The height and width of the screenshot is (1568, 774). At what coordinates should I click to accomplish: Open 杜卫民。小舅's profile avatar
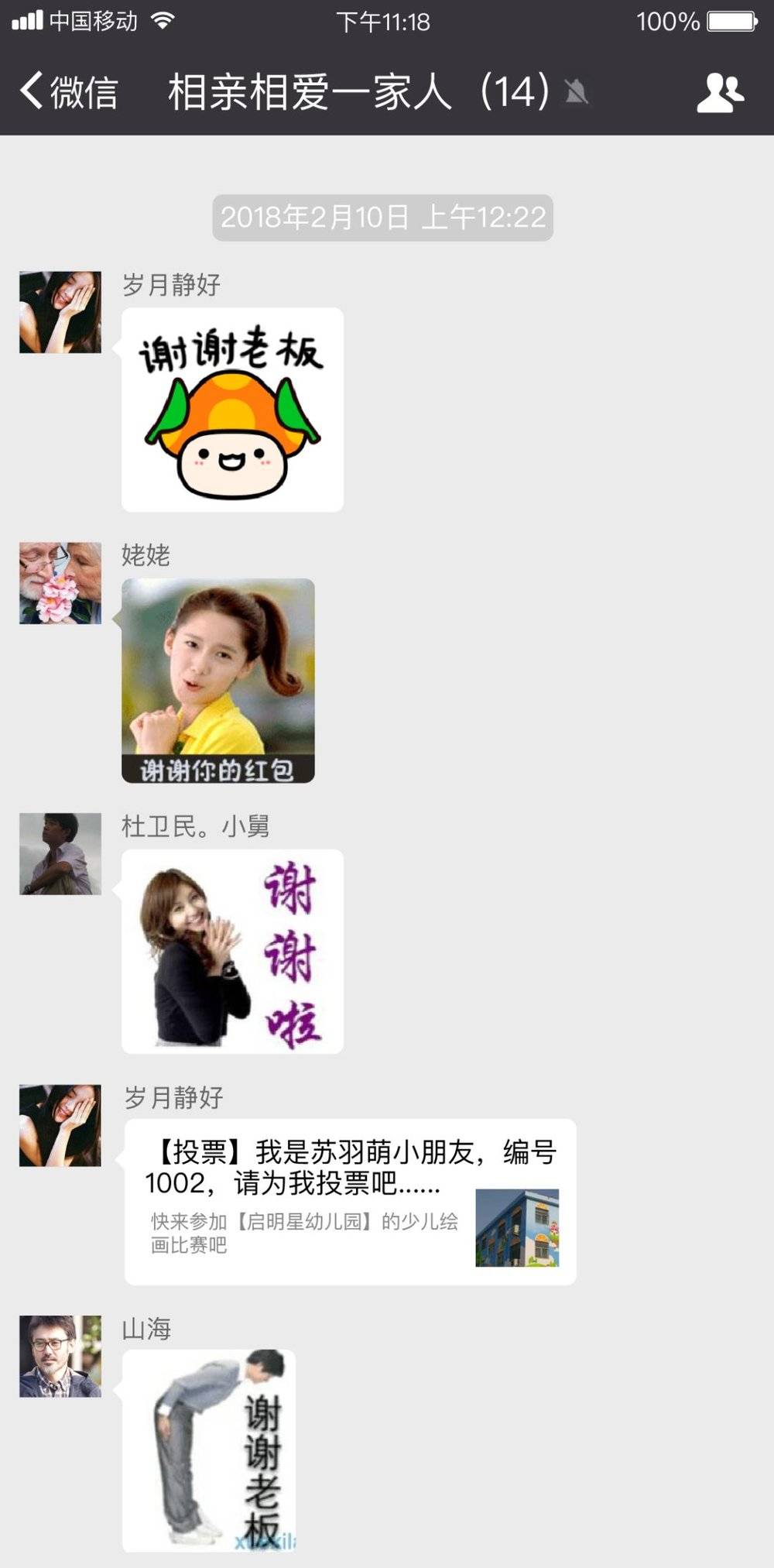(x=60, y=854)
